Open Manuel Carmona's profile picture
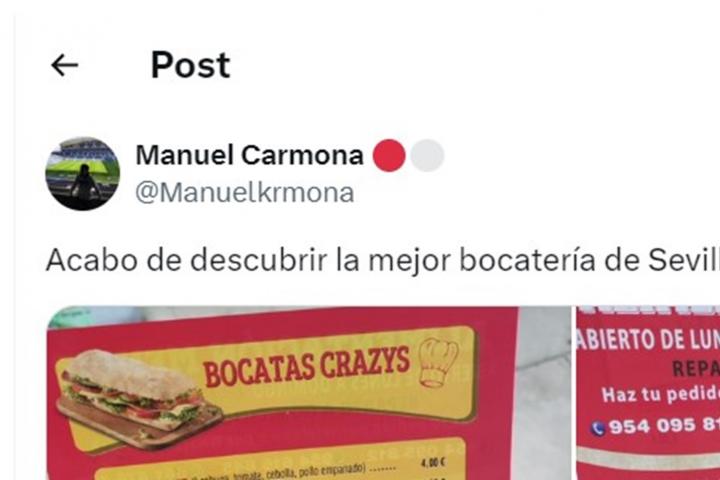Image resolution: width=720 pixels, height=480 pixels. pos(82,173)
